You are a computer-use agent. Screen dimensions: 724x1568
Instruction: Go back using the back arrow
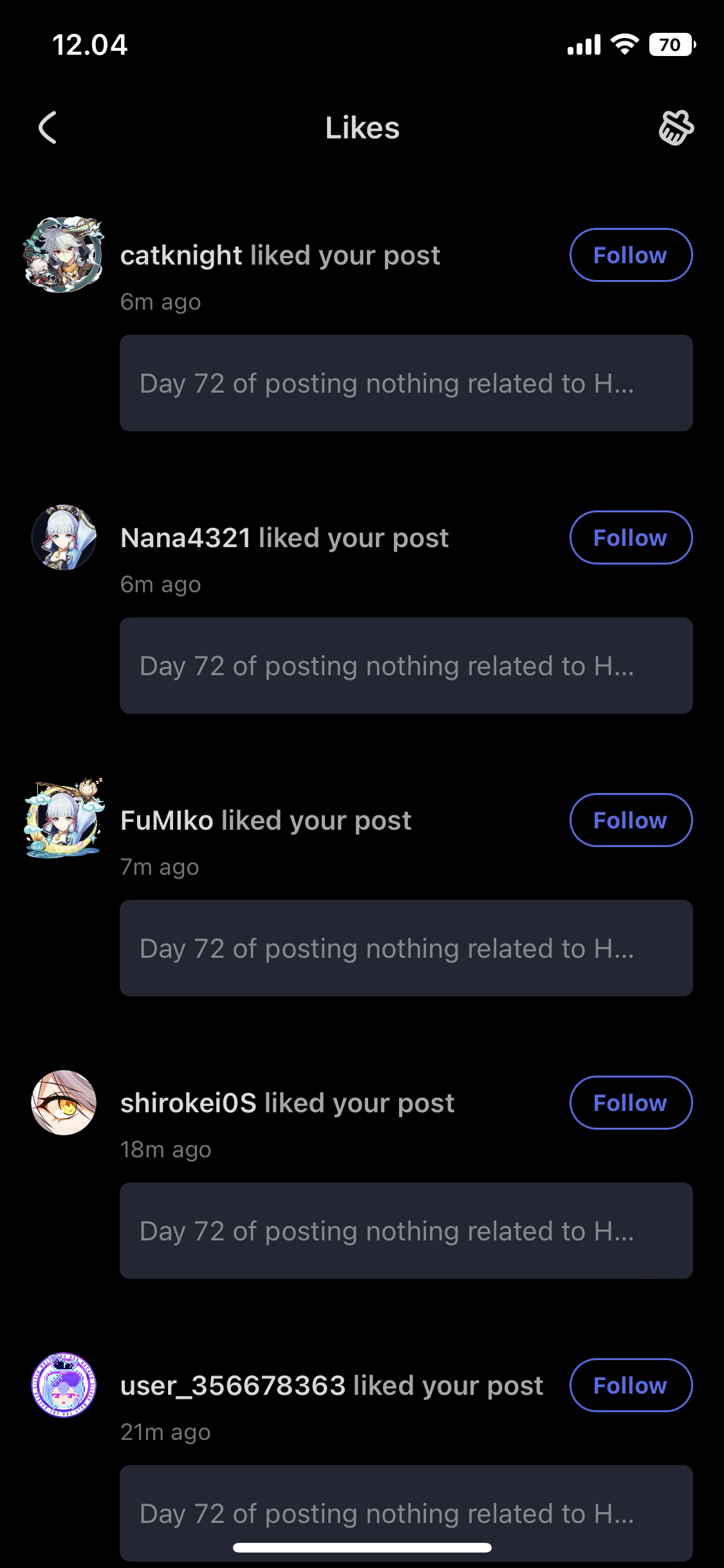pos(48,127)
